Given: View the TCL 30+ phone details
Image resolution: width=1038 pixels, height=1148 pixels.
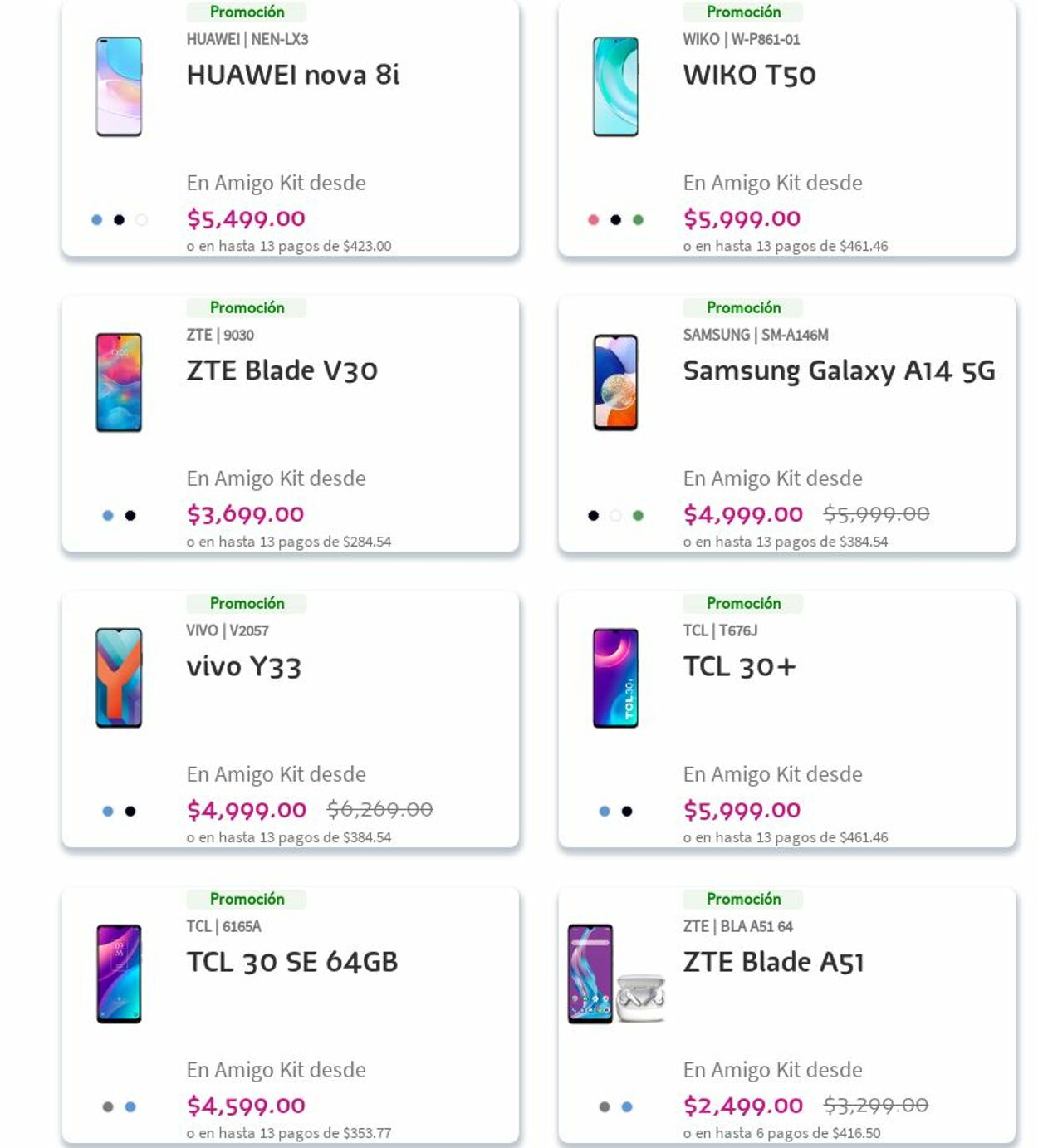Looking at the screenshot, I should coord(739,666).
